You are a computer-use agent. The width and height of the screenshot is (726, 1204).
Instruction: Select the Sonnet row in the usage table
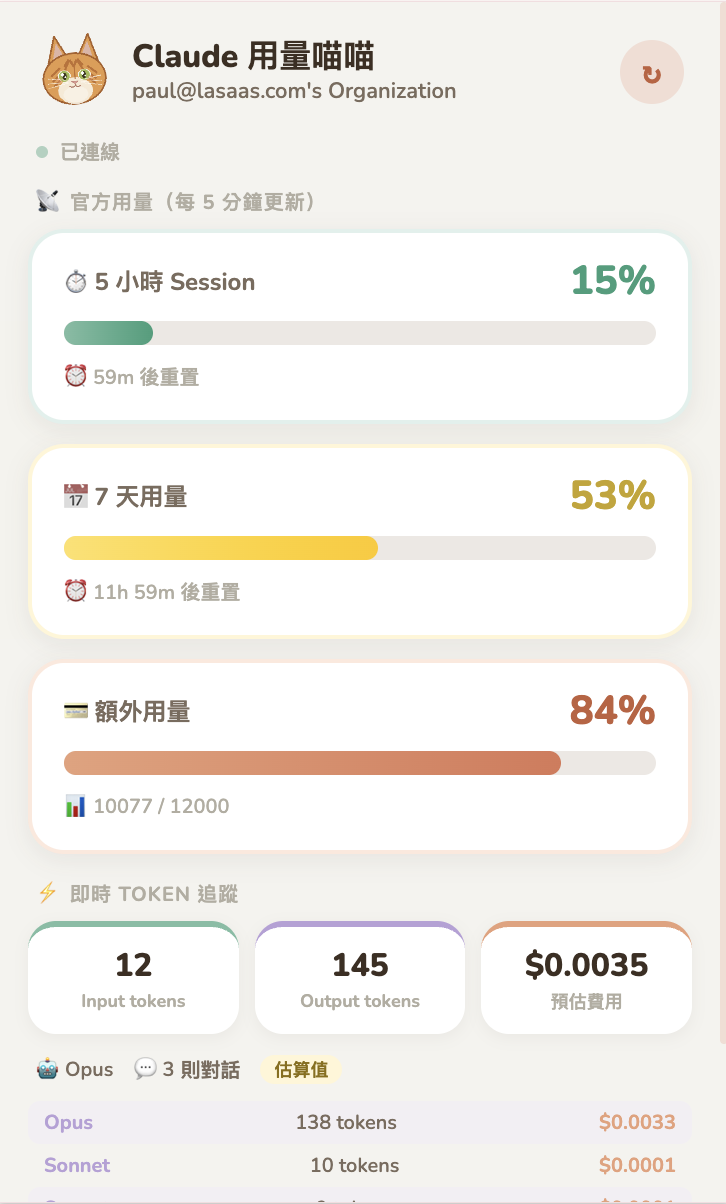coord(360,1165)
